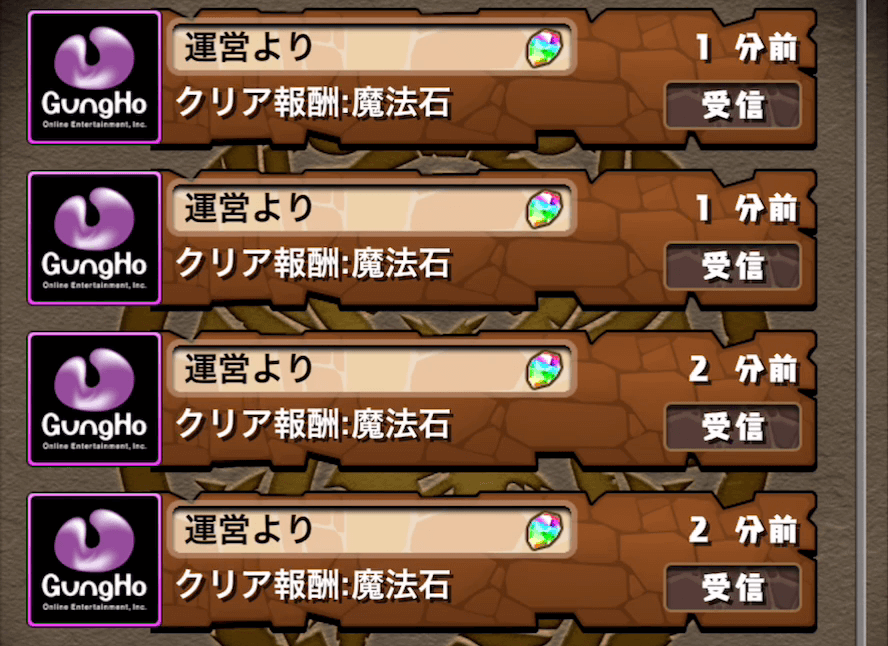The width and height of the screenshot is (888, 646).
Task: Receive the first 2 分前 magic stone mail
Action: click(732, 427)
